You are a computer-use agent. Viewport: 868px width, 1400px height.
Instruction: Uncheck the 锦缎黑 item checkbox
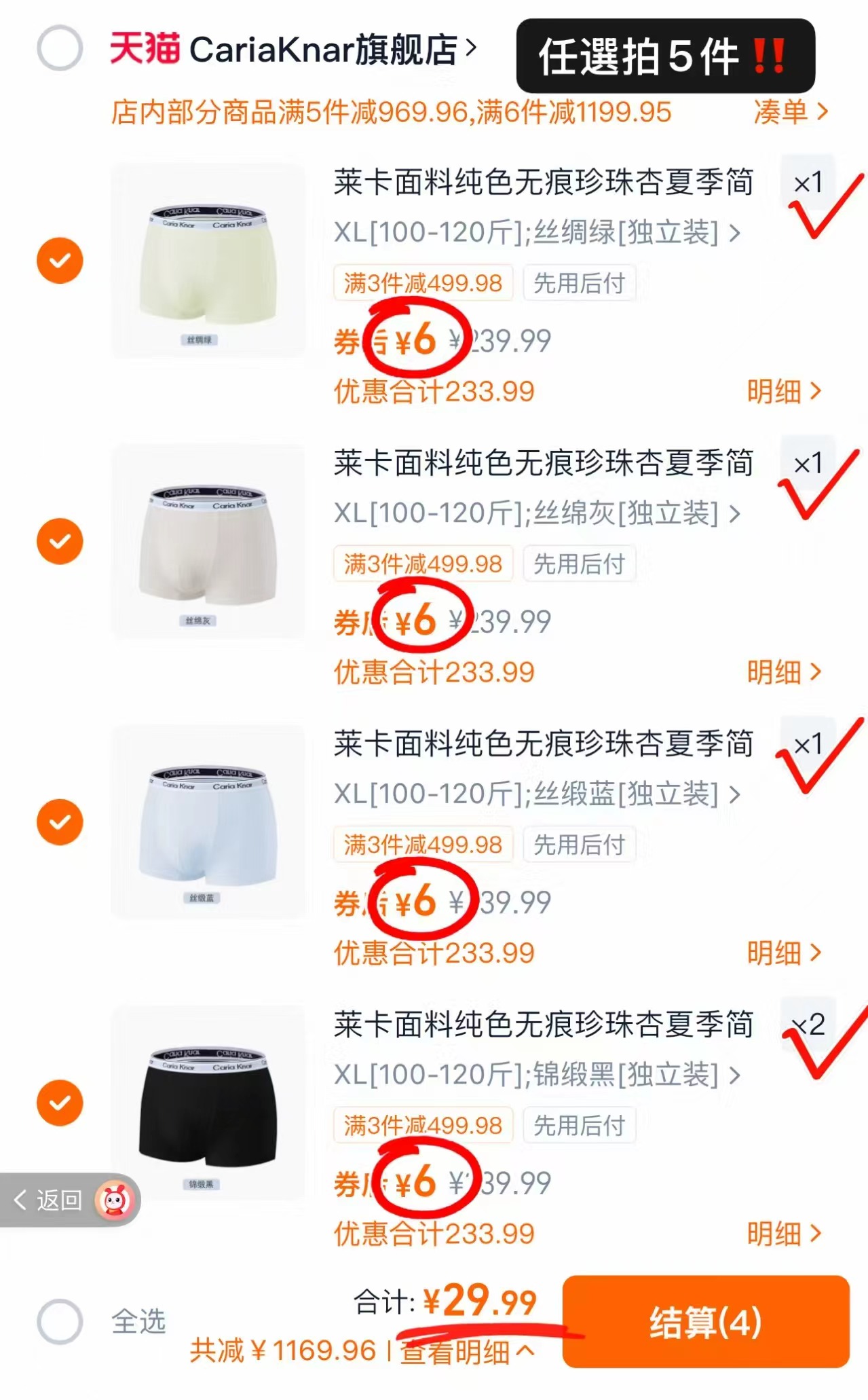[60, 1101]
